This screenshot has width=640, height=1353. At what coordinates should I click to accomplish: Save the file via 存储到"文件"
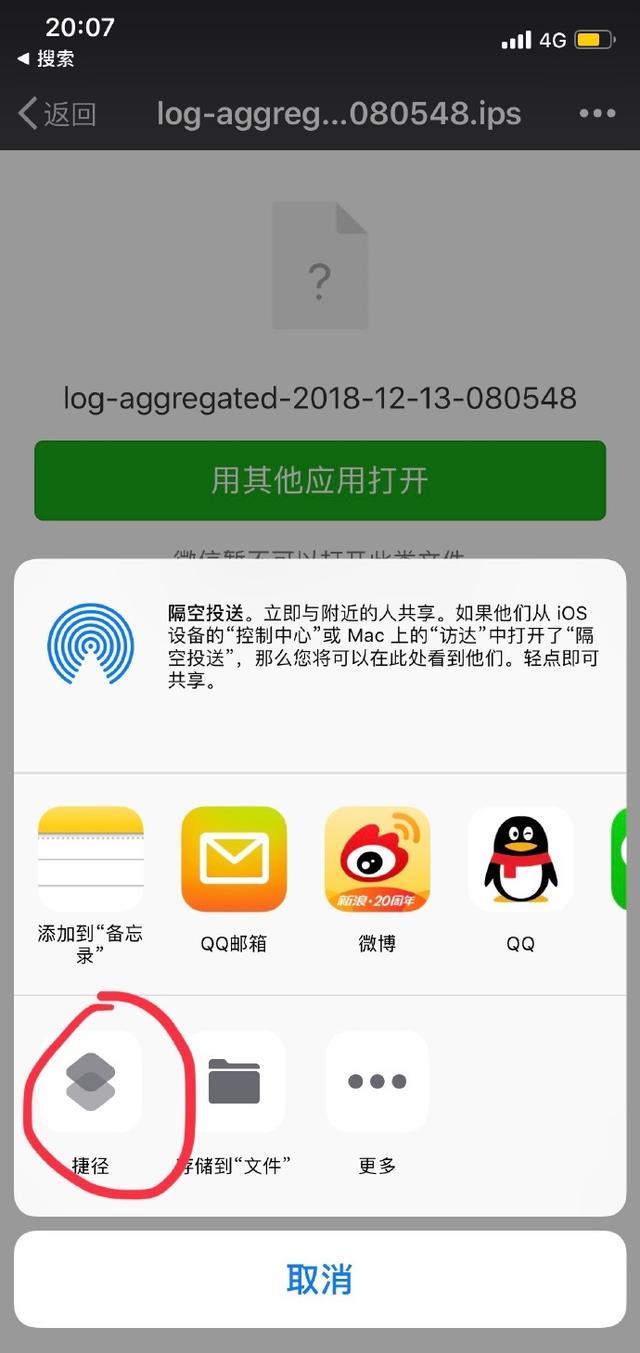[234, 1082]
